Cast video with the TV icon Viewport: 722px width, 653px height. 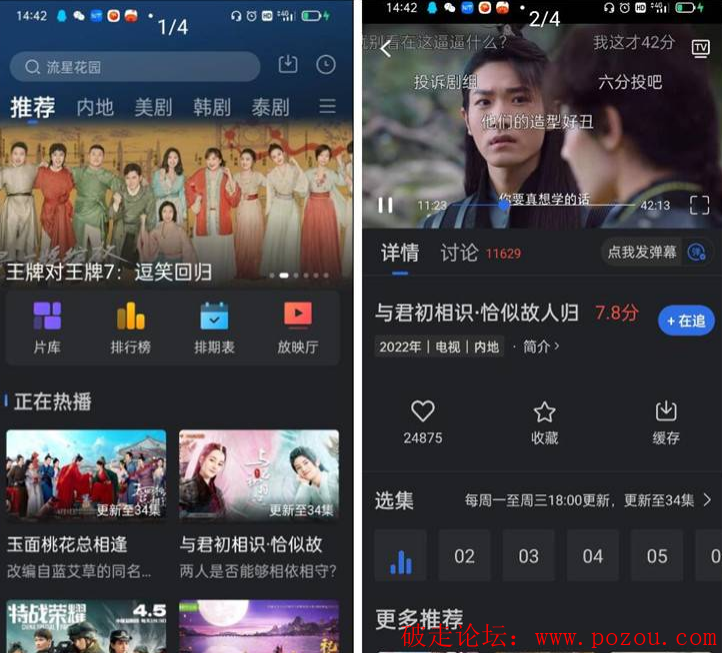pyautogui.click(x=699, y=51)
